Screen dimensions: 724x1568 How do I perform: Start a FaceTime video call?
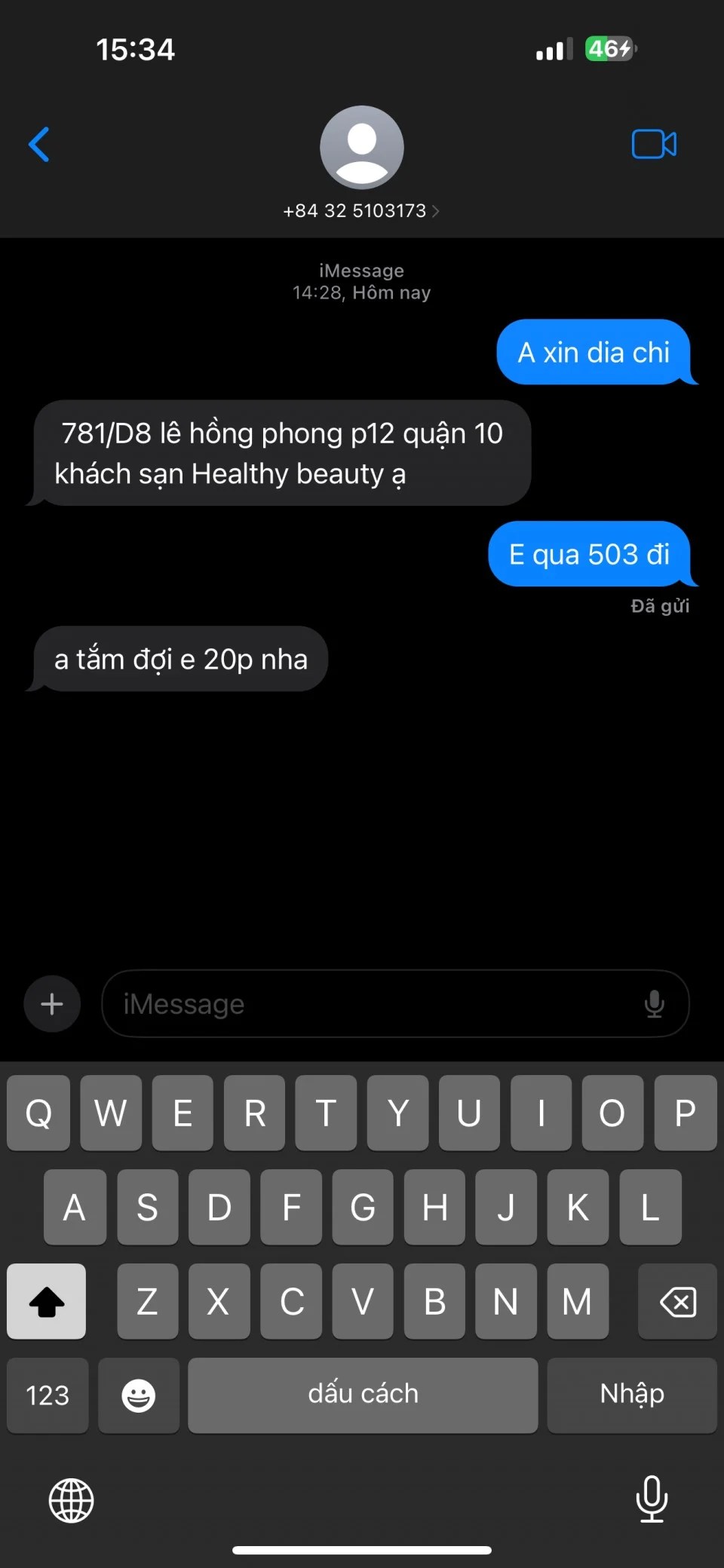pyautogui.click(x=653, y=144)
